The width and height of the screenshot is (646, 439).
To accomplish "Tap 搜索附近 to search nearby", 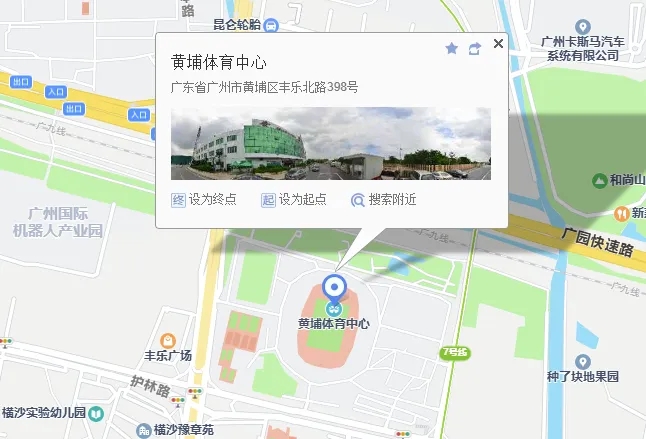I will click(x=383, y=200).
